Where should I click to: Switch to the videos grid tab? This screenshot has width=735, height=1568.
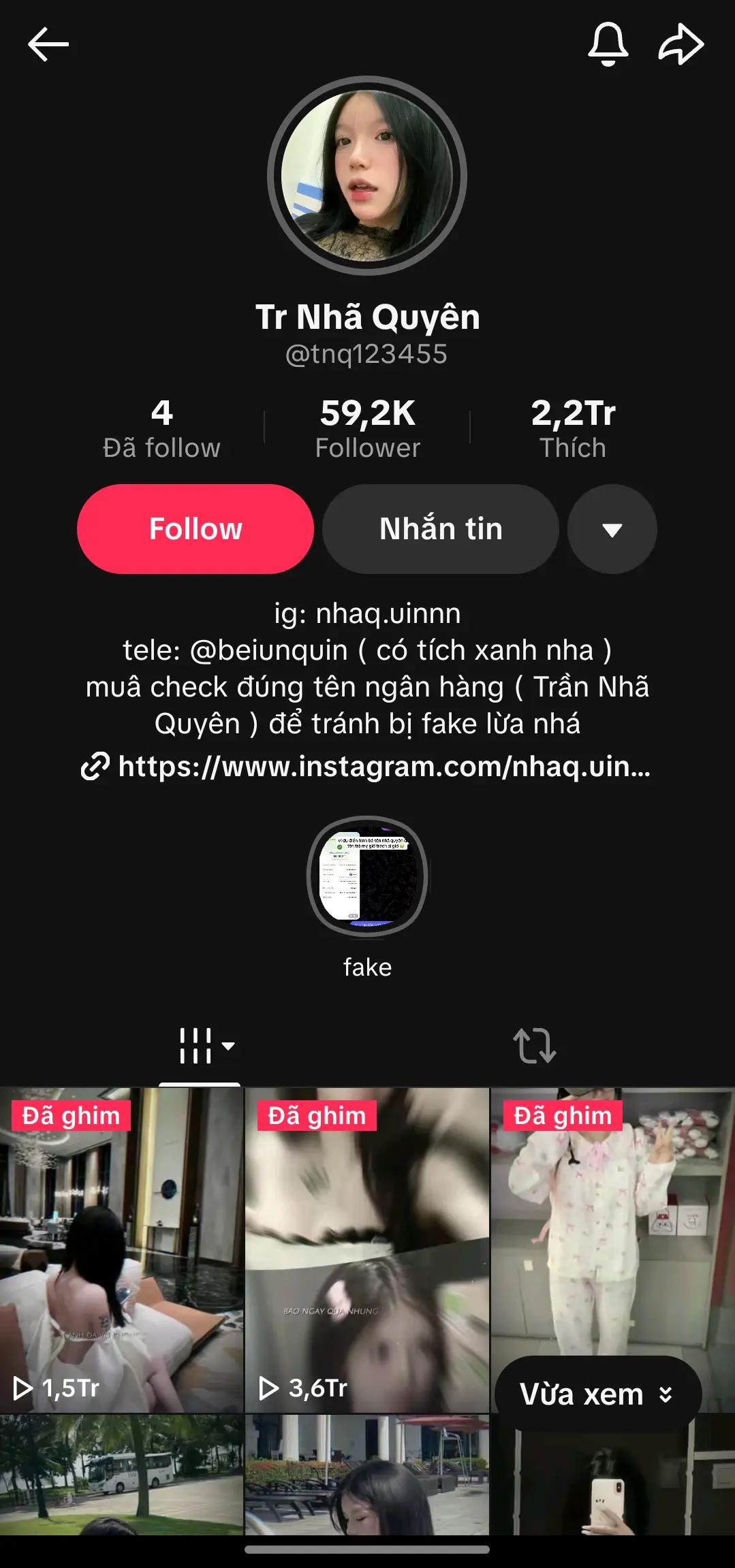pyautogui.click(x=200, y=1045)
